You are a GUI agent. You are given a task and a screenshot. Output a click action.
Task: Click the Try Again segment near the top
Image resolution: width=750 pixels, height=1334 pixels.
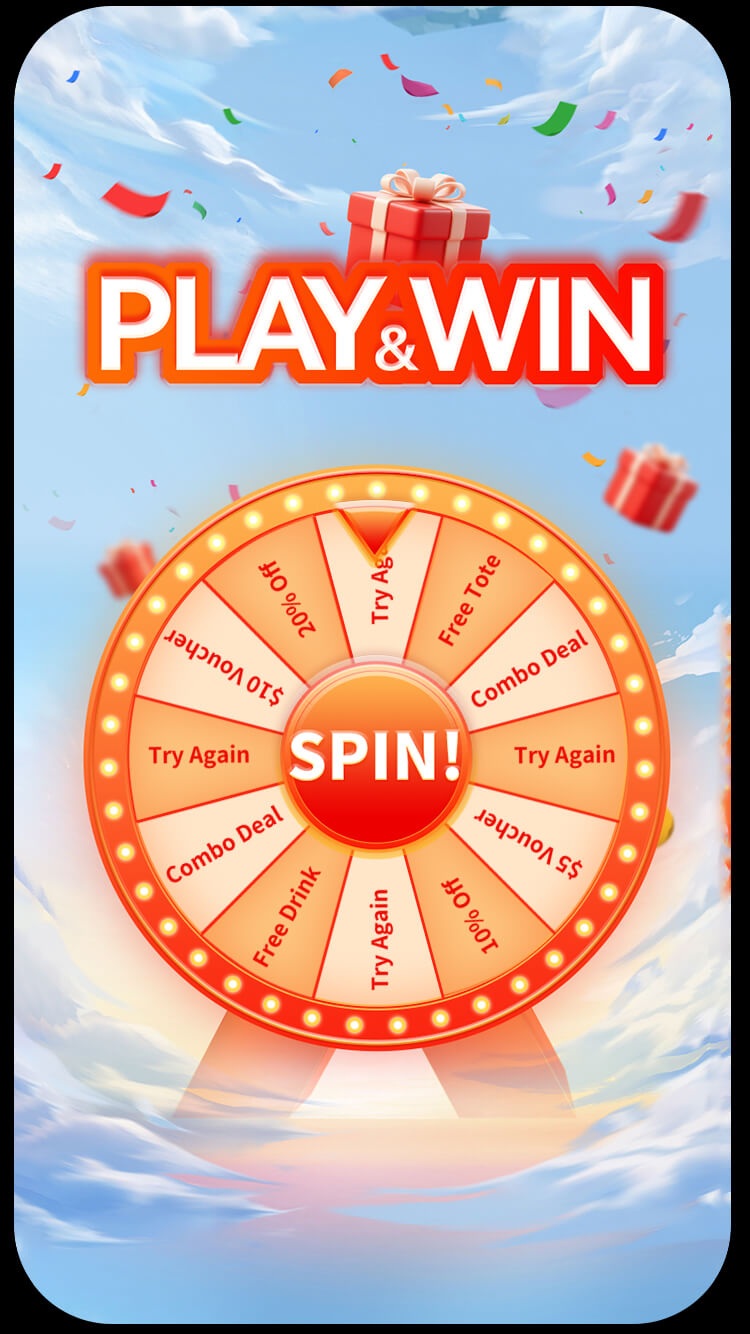[x=381, y=590]
